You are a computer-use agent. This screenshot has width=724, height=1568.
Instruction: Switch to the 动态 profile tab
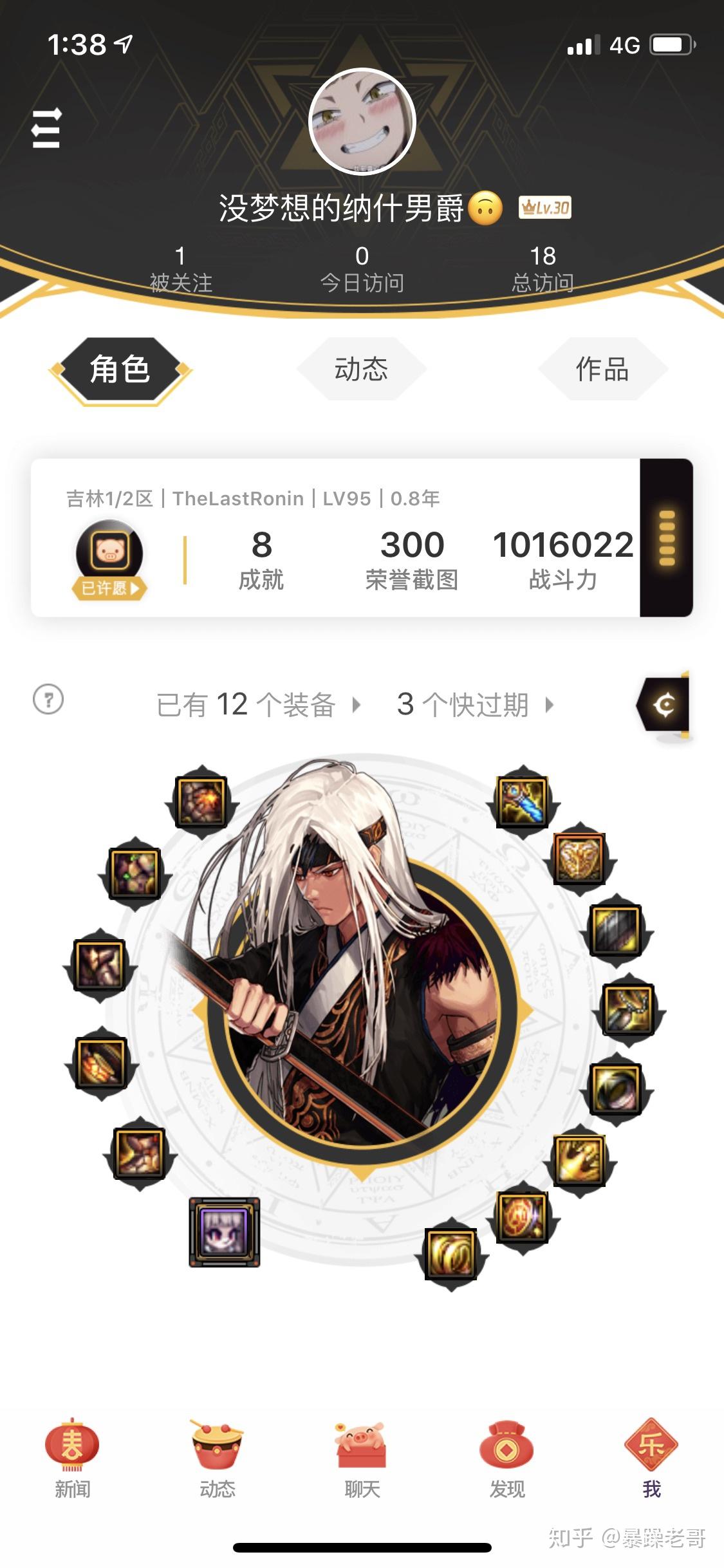click(x=361, y=369)
